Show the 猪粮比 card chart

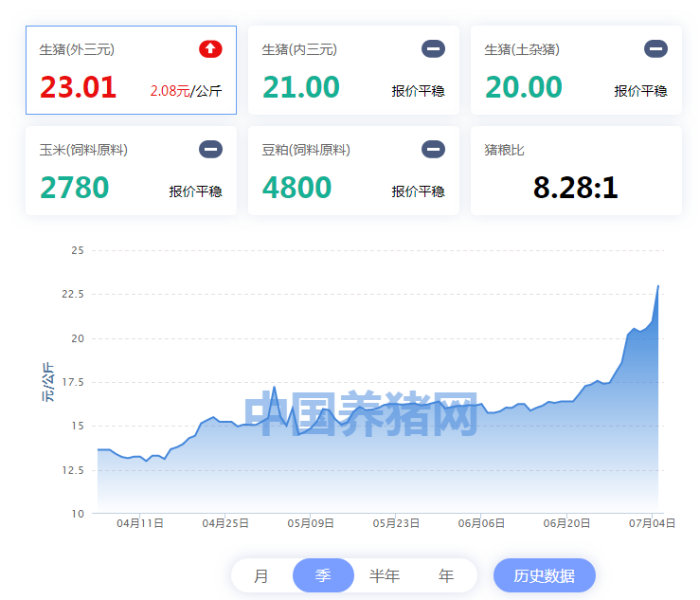coord(576,170)
